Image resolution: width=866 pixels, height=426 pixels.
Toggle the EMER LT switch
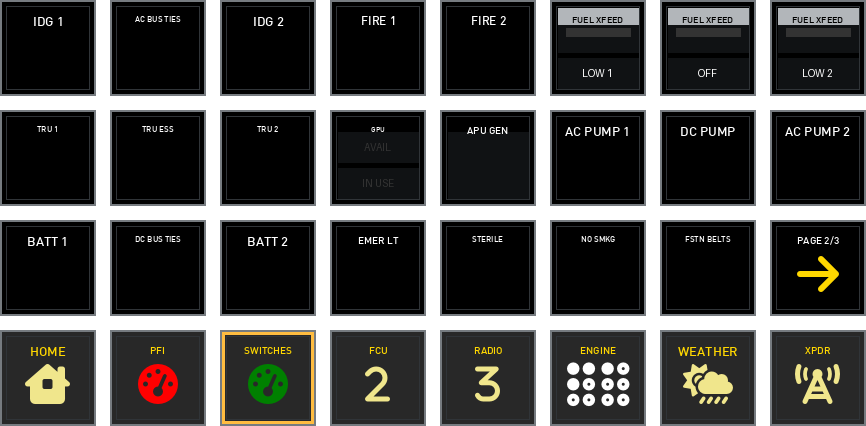pyautogui.click(x=378, y=268)
